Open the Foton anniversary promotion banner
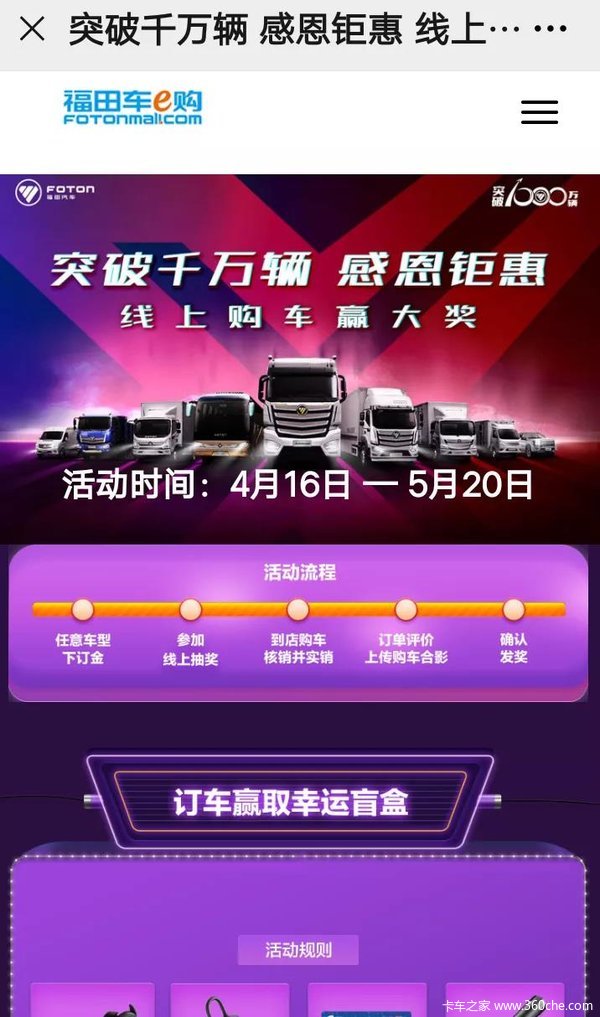This screenshot has width=600, height=1017. pos(300,358)
